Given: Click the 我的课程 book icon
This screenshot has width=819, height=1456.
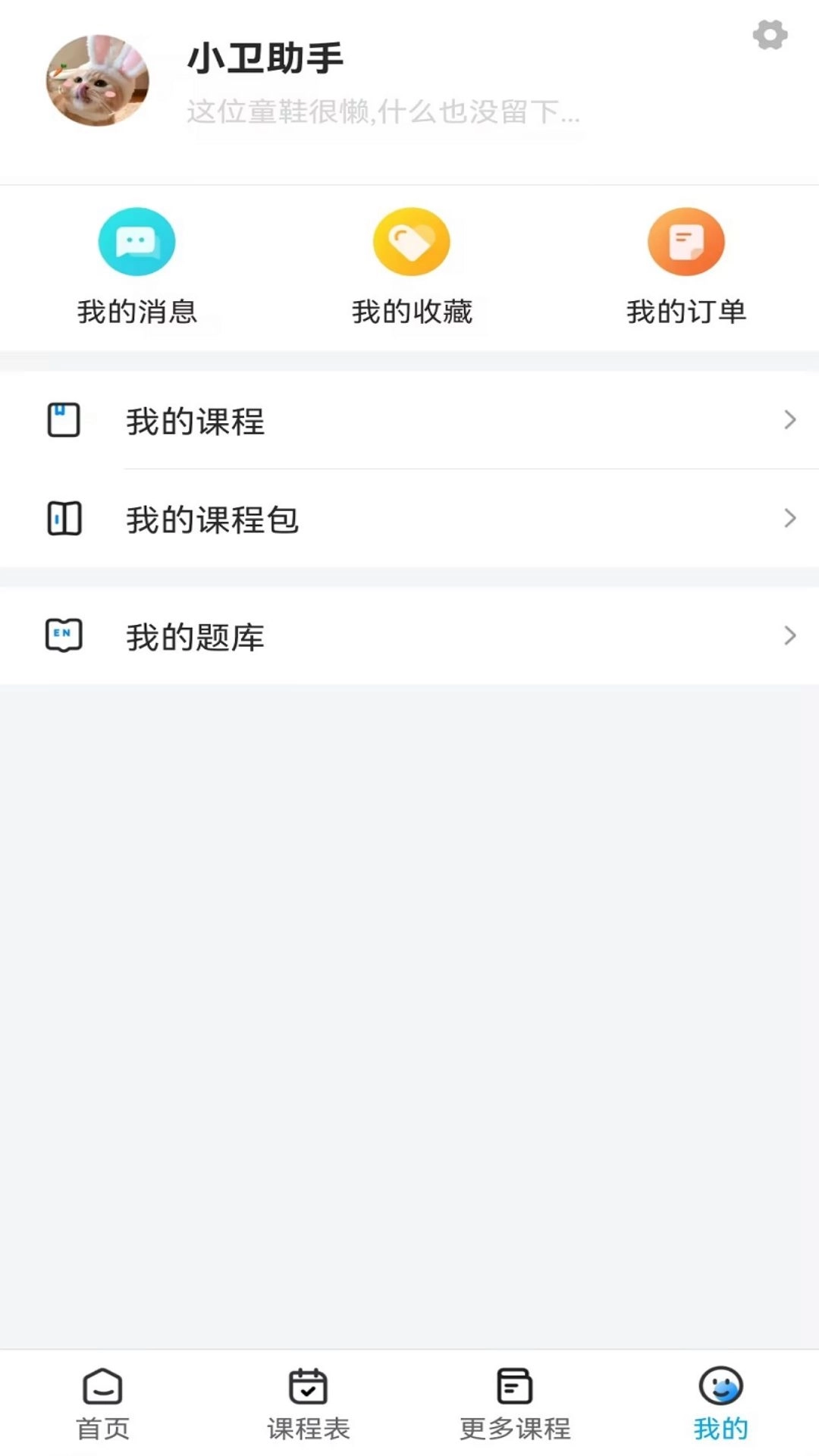Looking at the screenshot, I should 64,420.
